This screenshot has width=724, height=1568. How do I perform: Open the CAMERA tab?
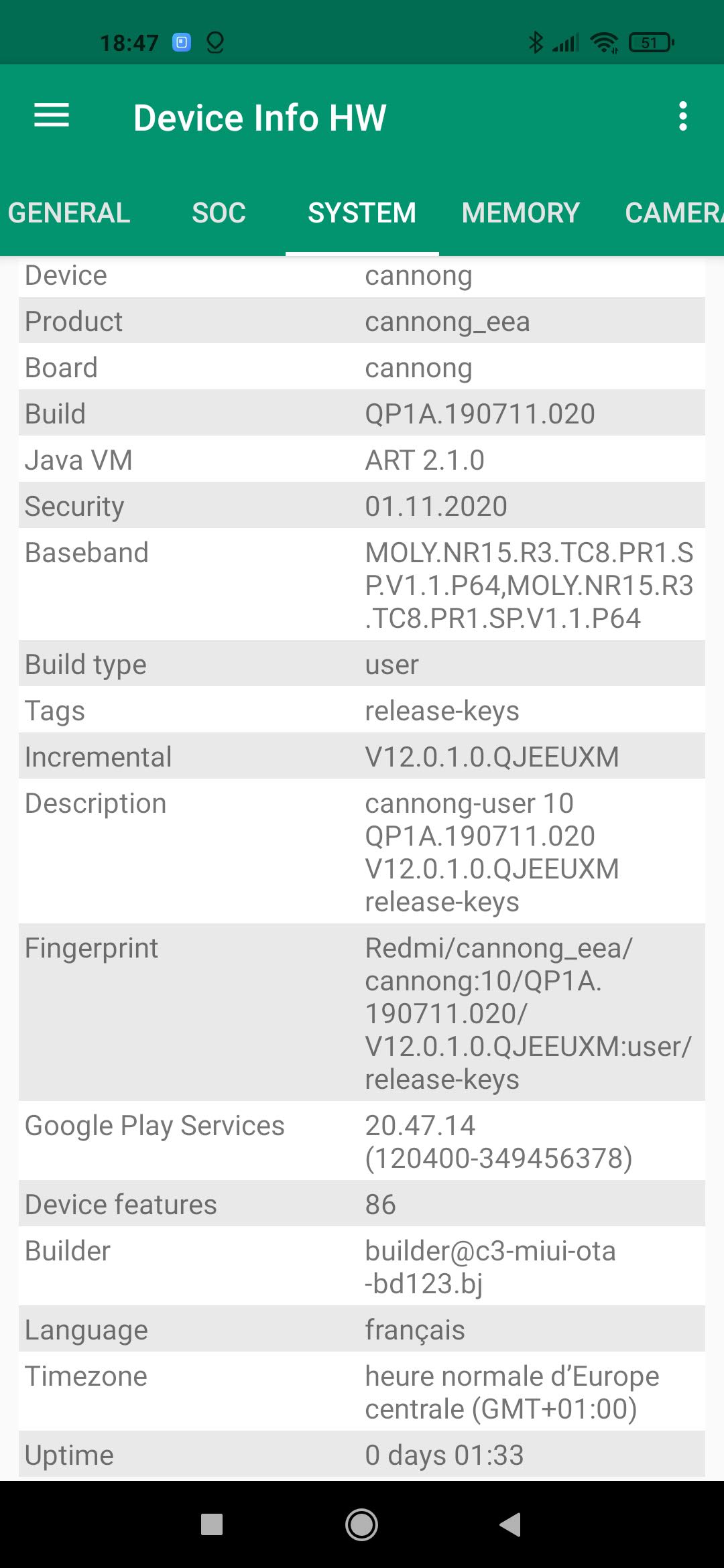673,213
